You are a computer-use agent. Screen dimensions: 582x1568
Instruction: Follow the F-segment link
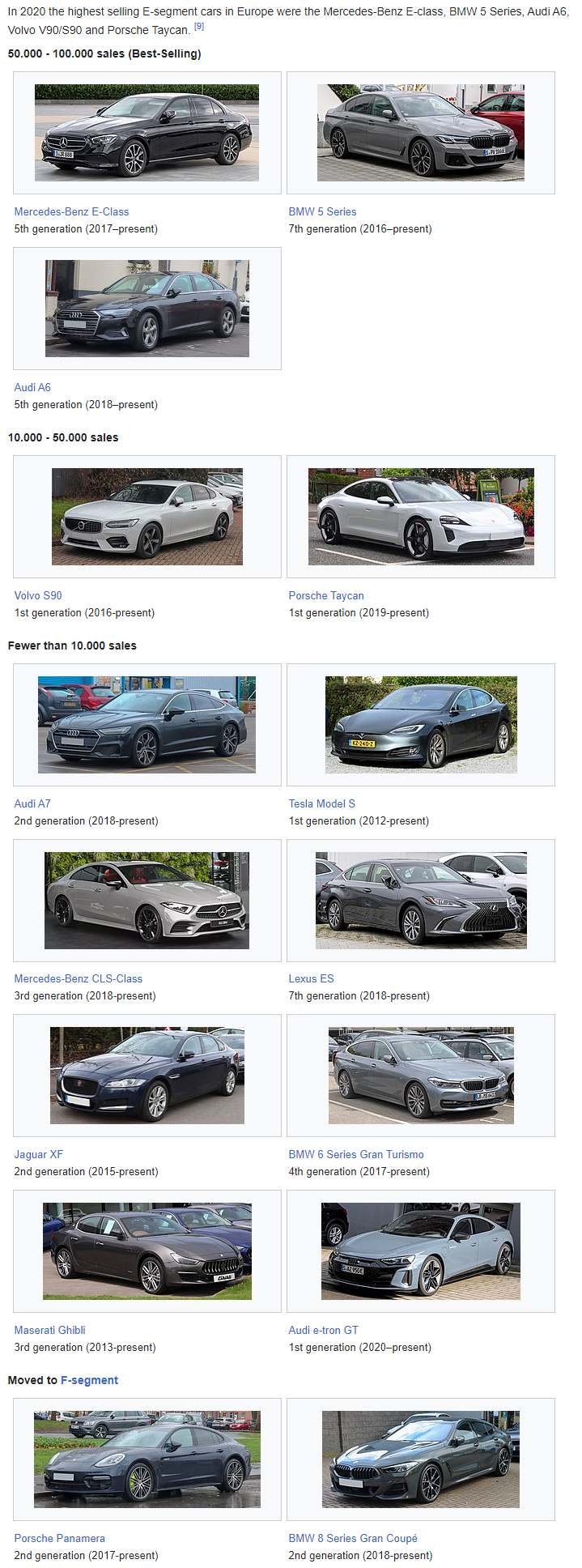(x=89, y=1380)
